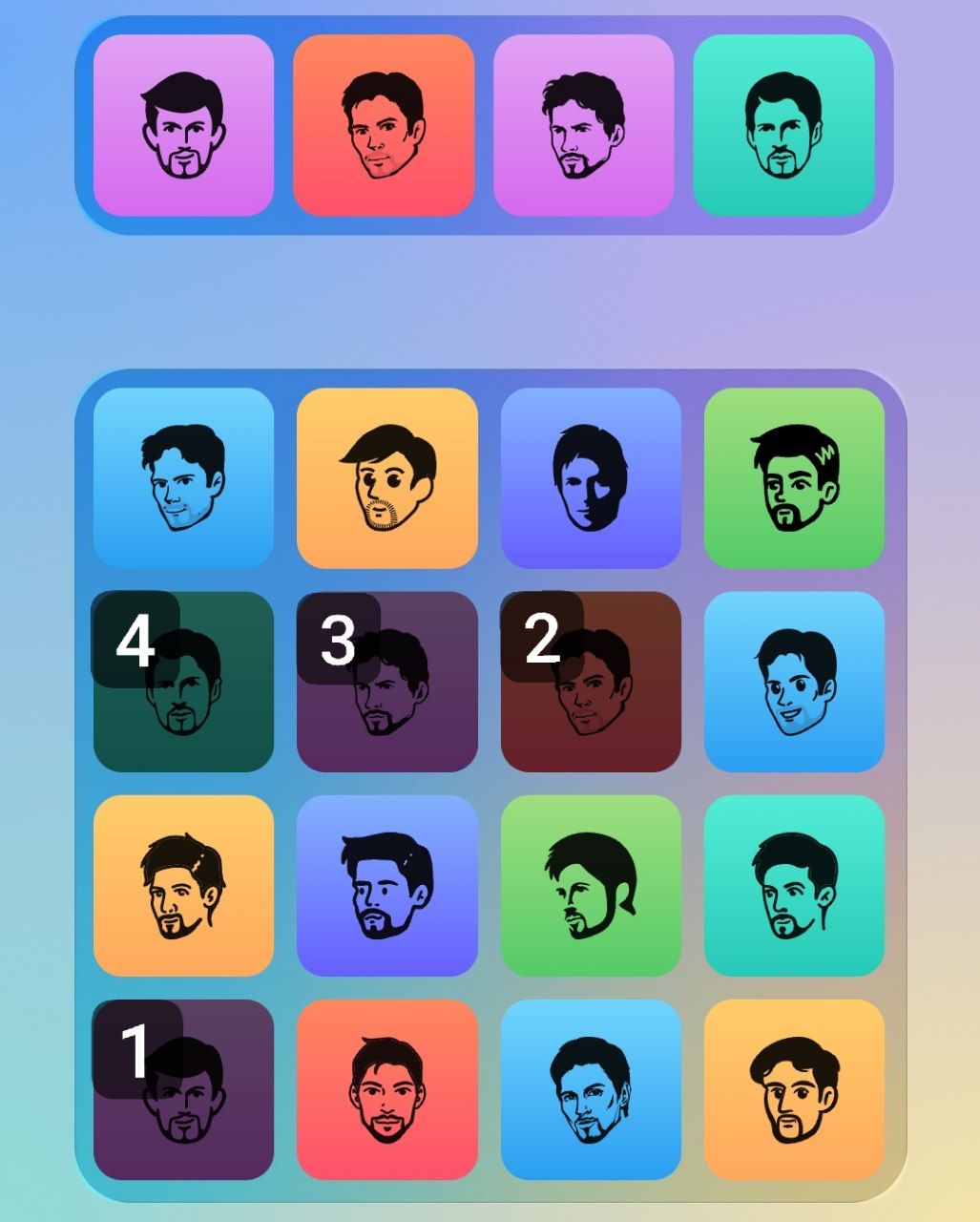The height and width of the screenshot is (1222, 980).
Task: Choose the spiky-haired face on the green tile
Action: [794, 477]
